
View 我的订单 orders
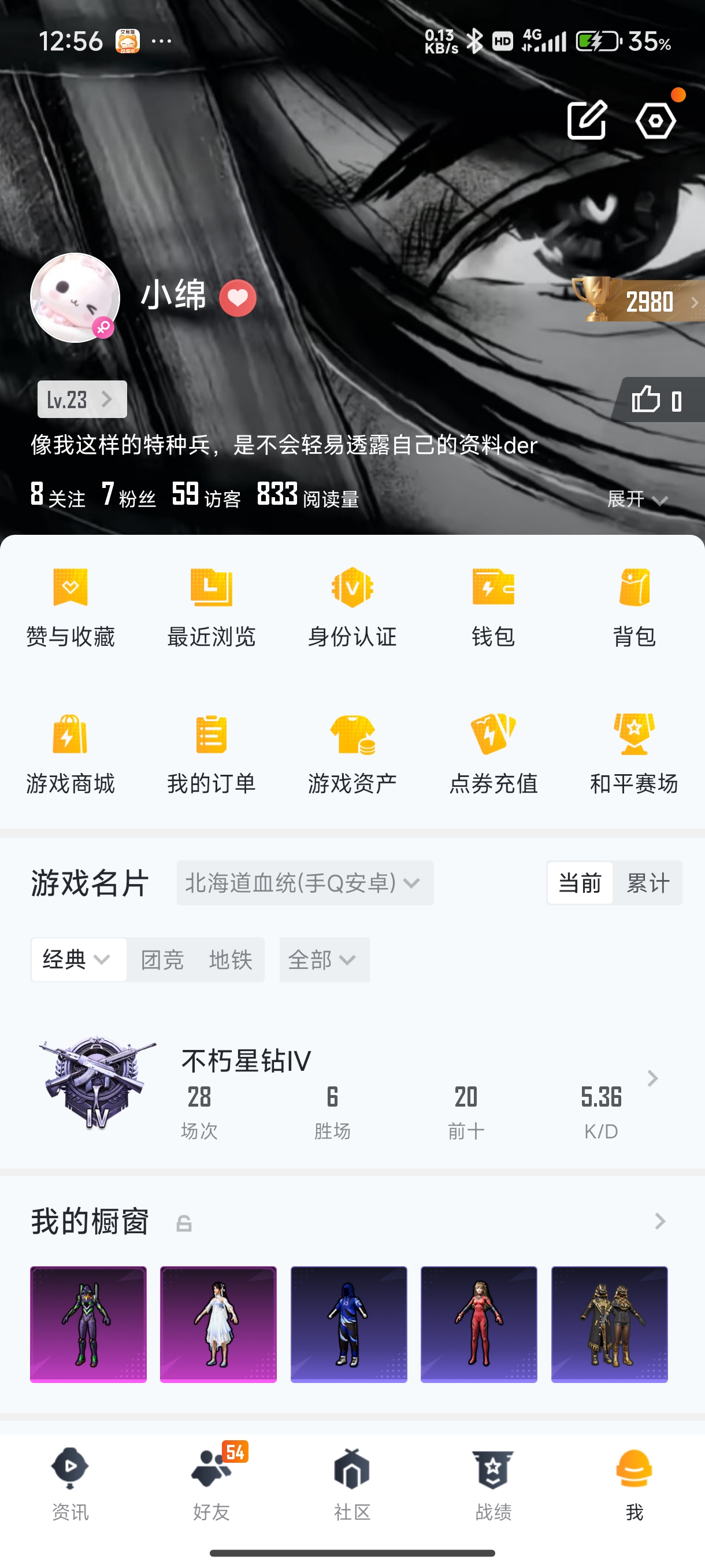211,753
